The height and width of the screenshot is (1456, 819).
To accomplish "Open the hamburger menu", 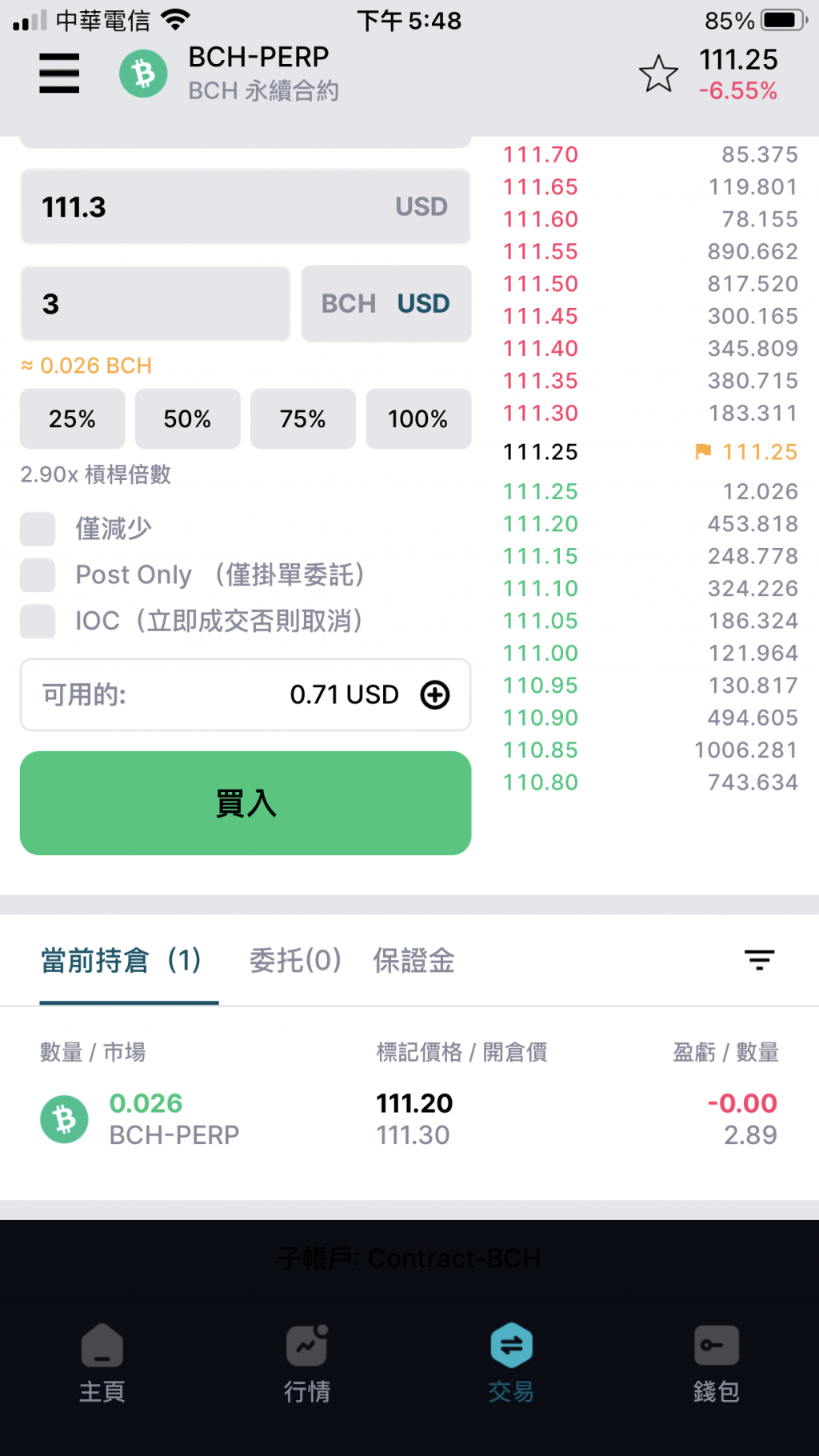I will pyautogui.click(x=59, y=74).
